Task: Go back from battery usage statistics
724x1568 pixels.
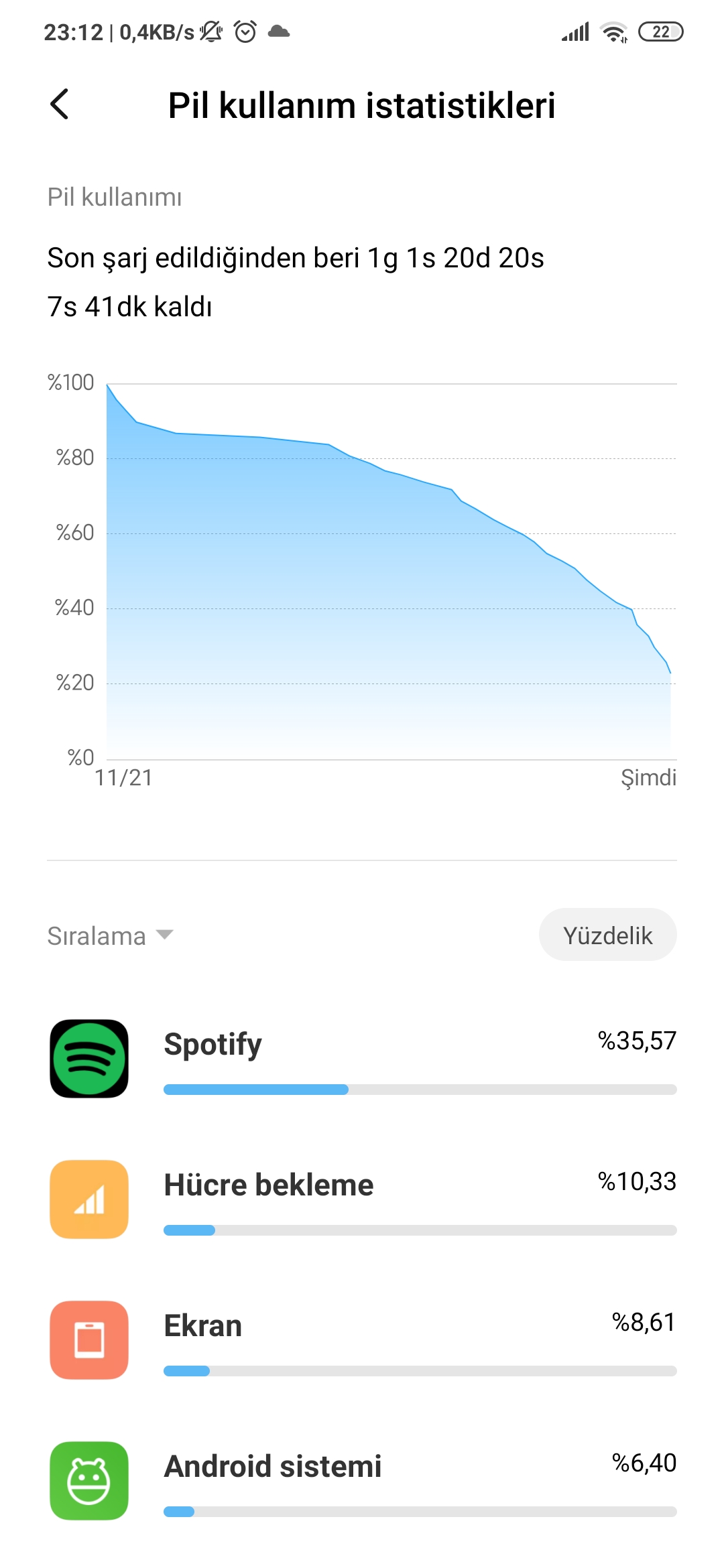Action: [60, 105]
